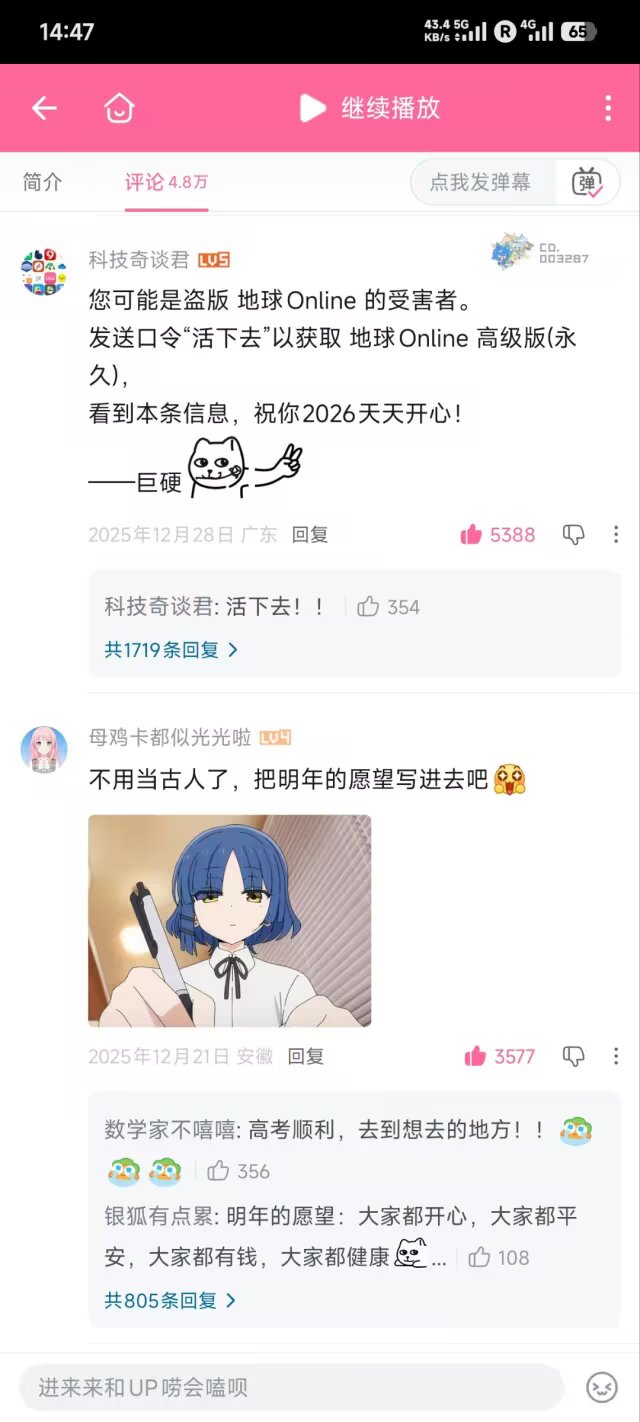Viewport: 640px width, 1422px height.
Task: Dislike 科技奇谈君's comment
Action: [574, 535]
